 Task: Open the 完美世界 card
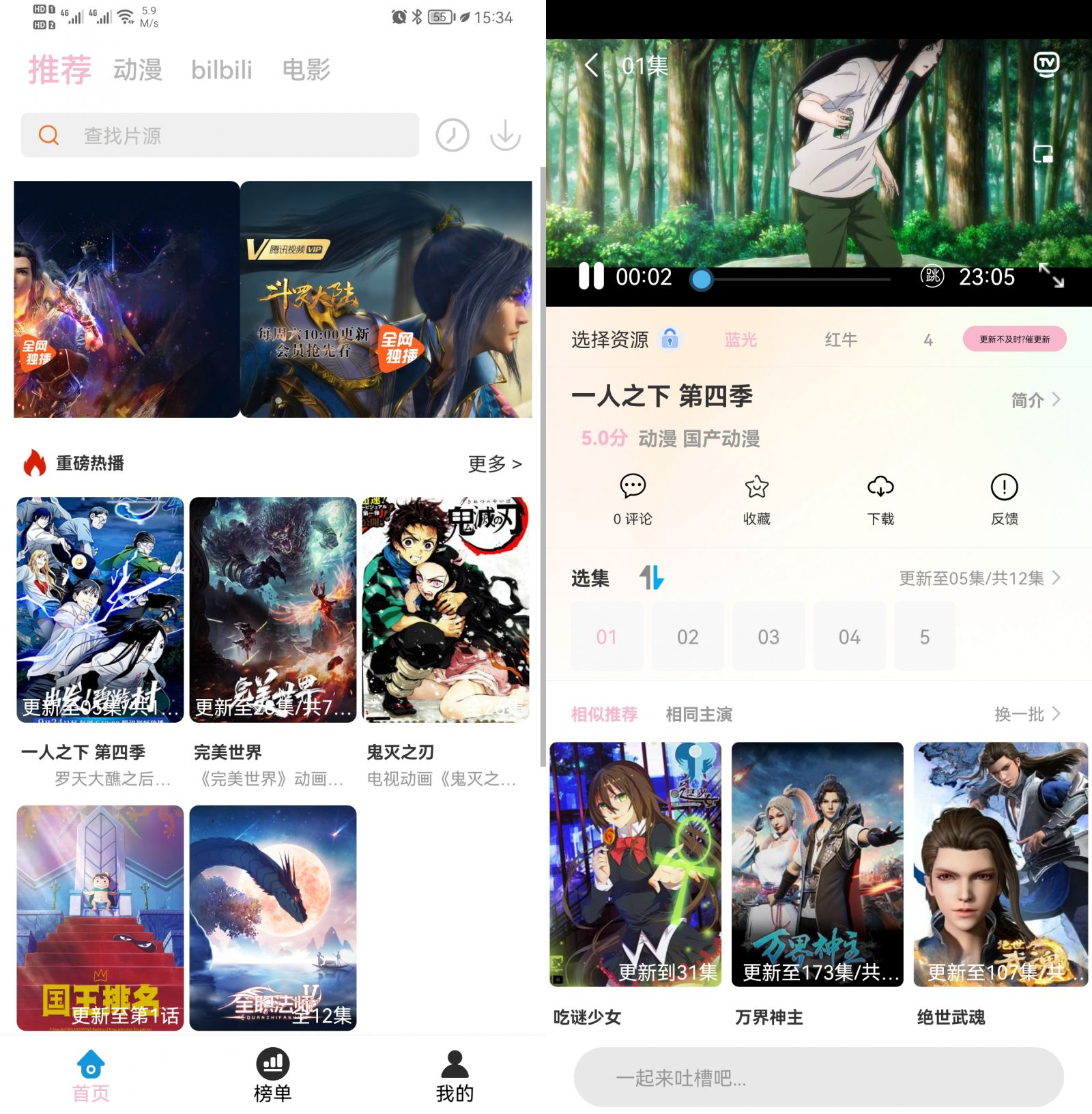(272, 610)
